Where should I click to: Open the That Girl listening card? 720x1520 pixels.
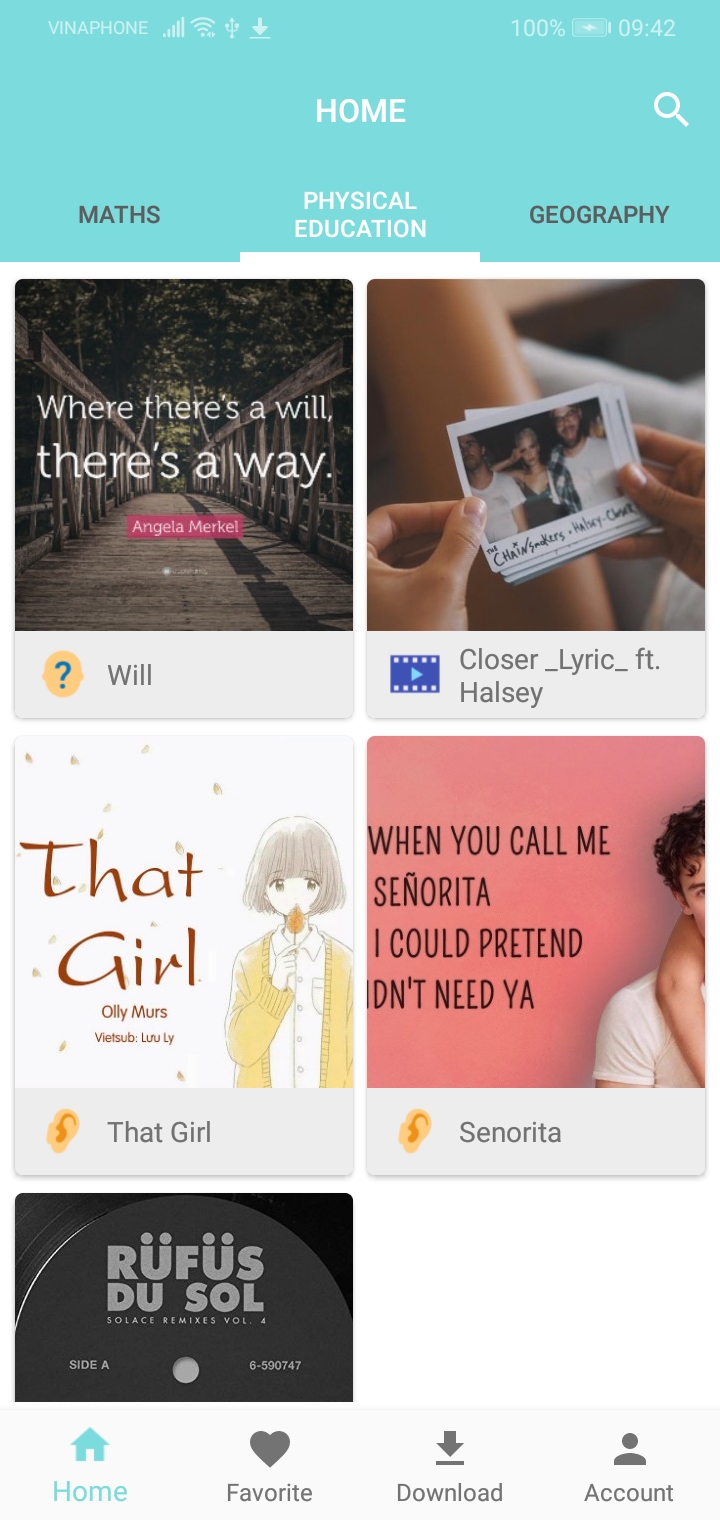184,954
